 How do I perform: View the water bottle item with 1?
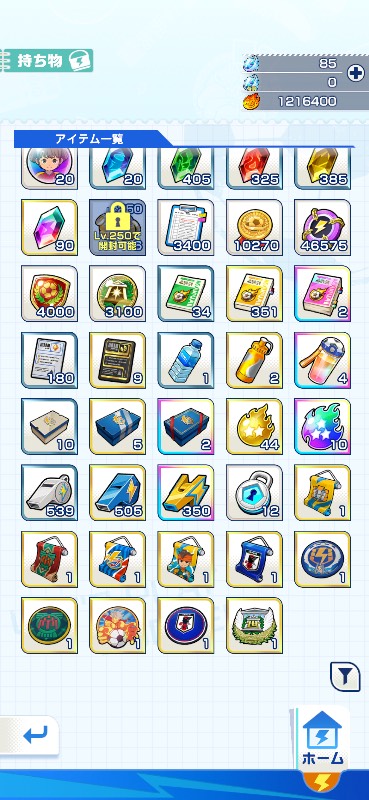tap(186, 360)
